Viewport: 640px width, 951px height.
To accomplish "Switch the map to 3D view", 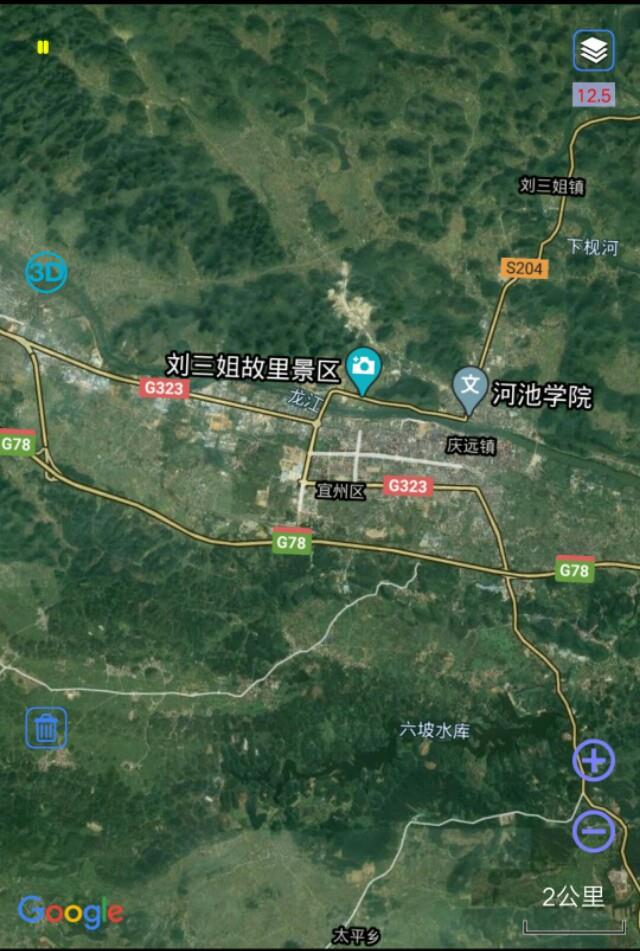I will pyautogui.click(x=46, y=271).
